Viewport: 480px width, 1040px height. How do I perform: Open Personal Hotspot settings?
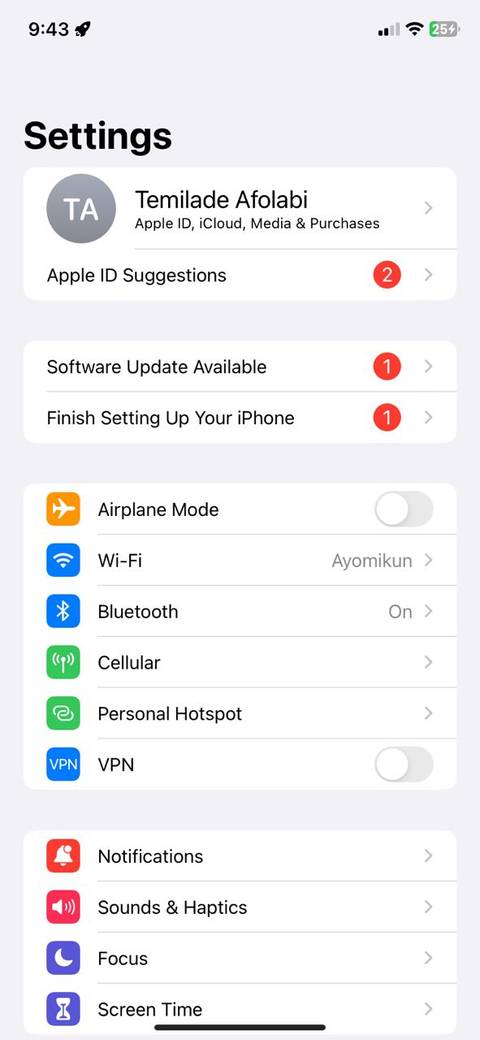(240, 713)
